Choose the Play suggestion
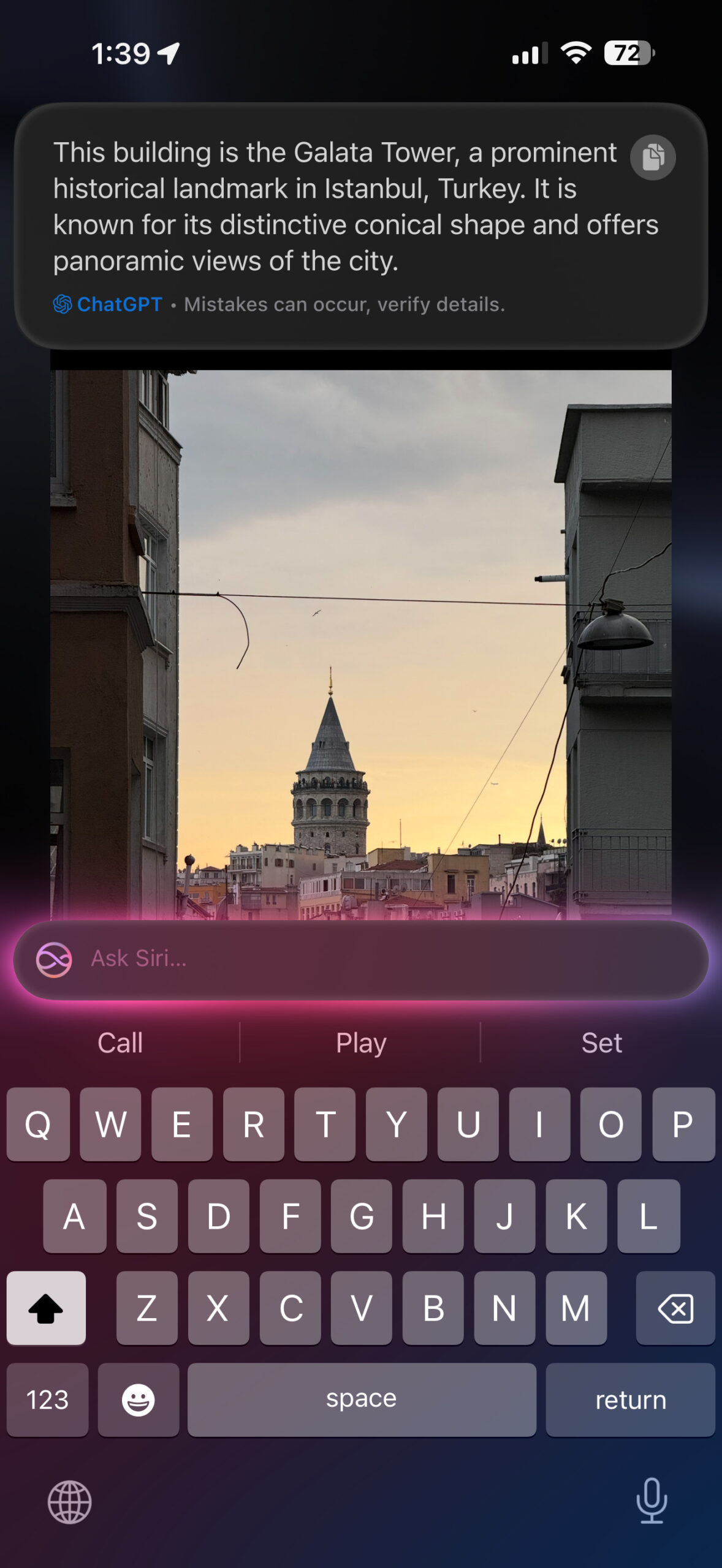The width and height of the screenshot is (722, 1568). point(361,1042)
